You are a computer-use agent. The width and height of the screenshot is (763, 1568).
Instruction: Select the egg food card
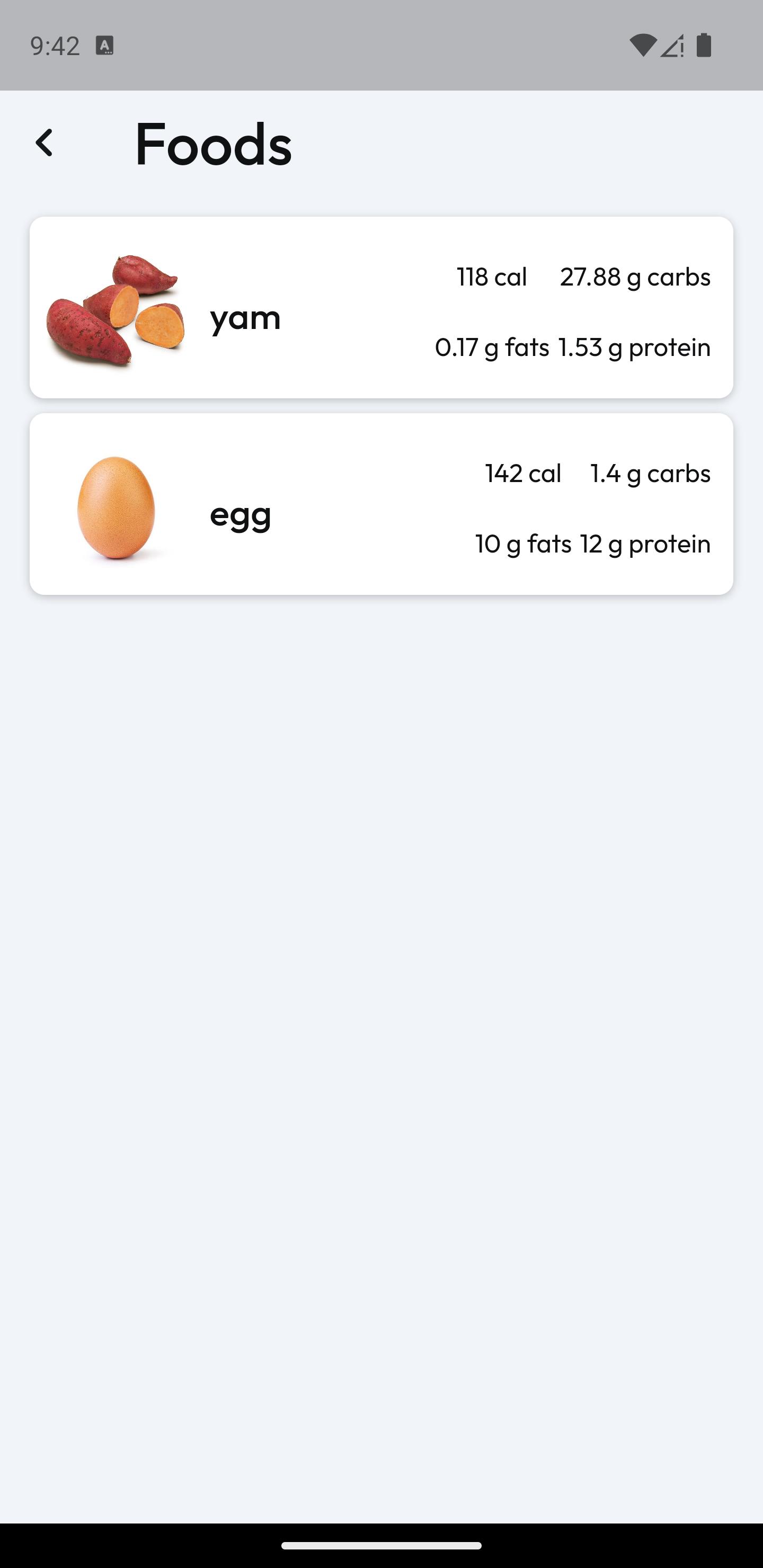(381, 504)
